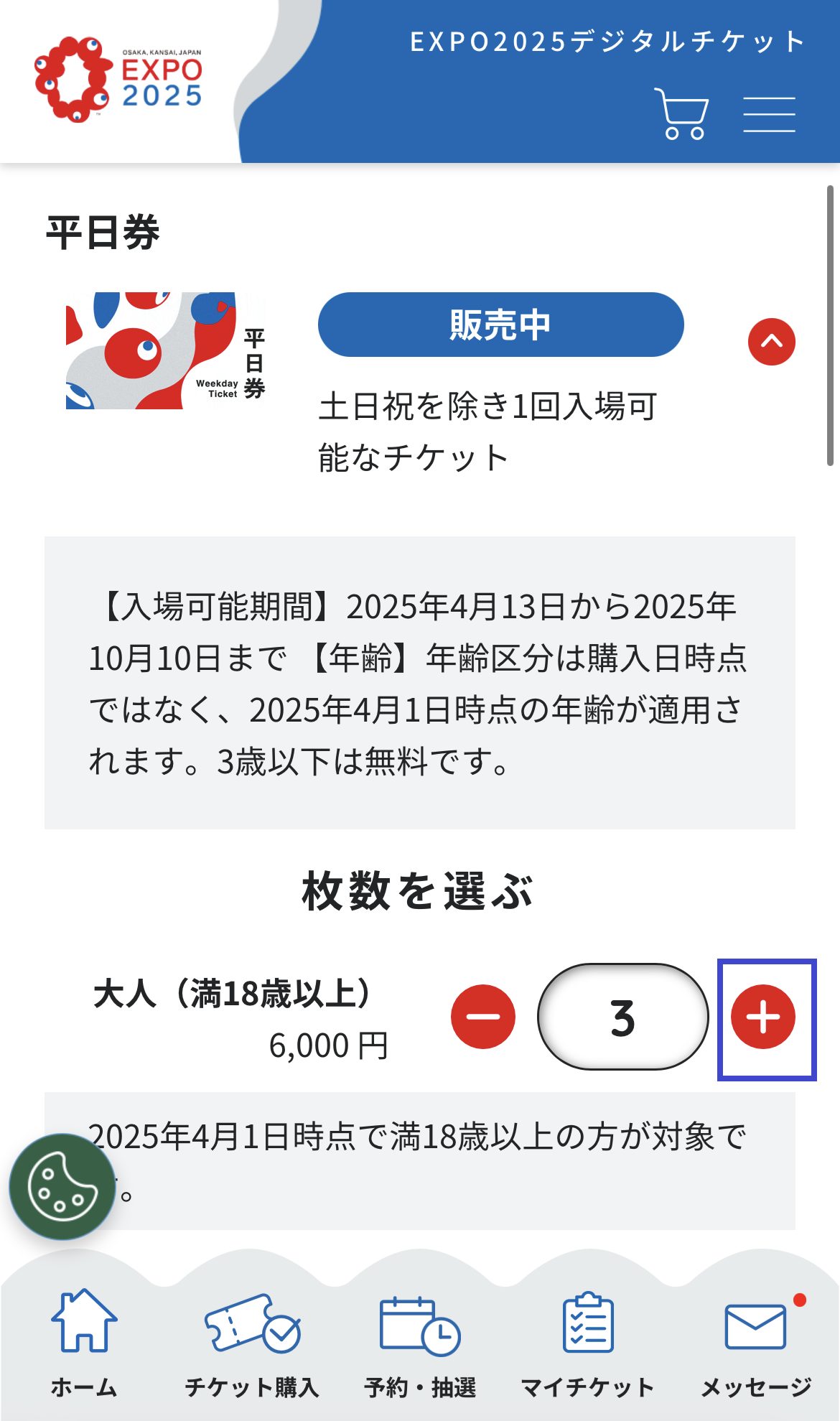The image size is (840, 1421).
Task: Increase adult ticket count with plus
Action: click(763, 1017)
